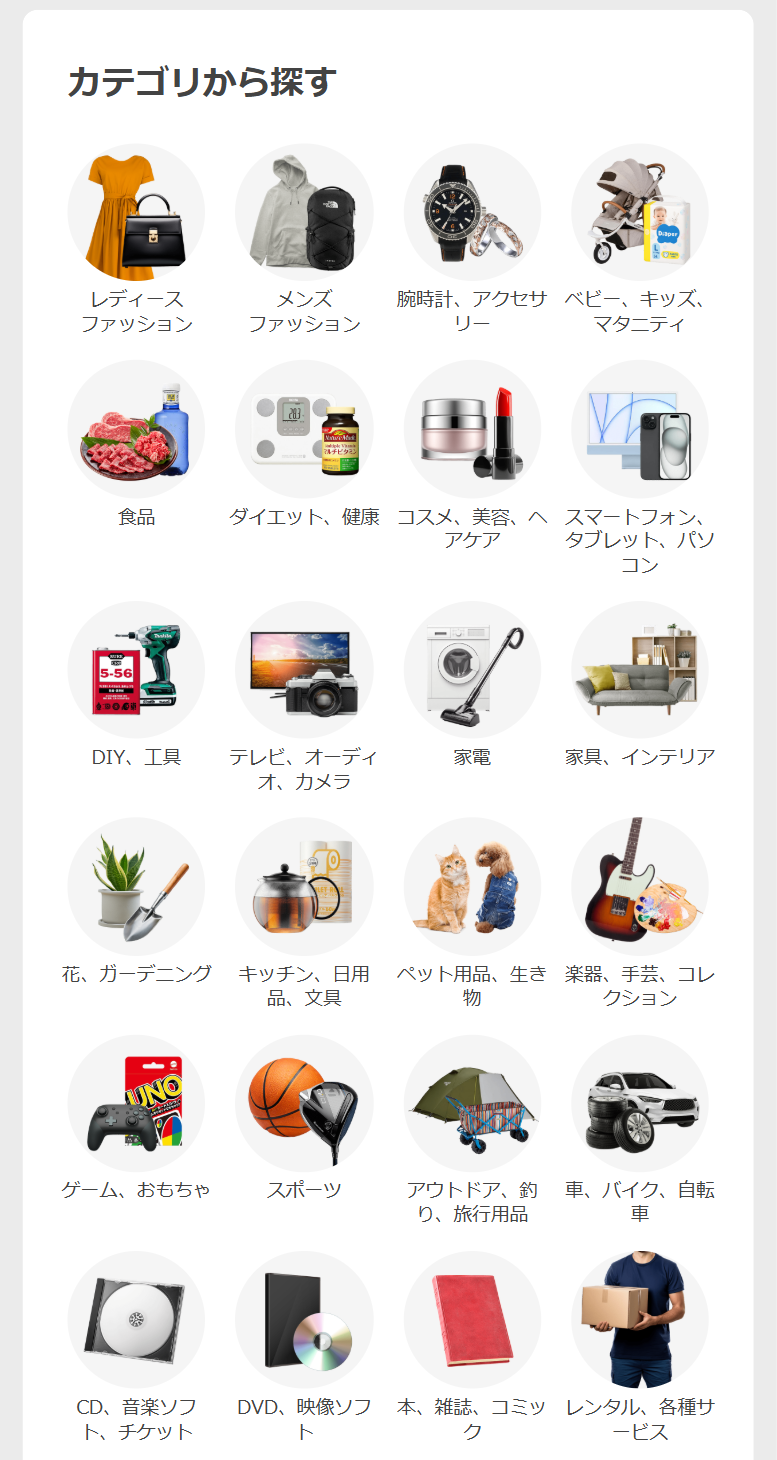Viewport: 777px width, 1460px height.
Task: Open the レディースファッション category
Action: [136, 213]
